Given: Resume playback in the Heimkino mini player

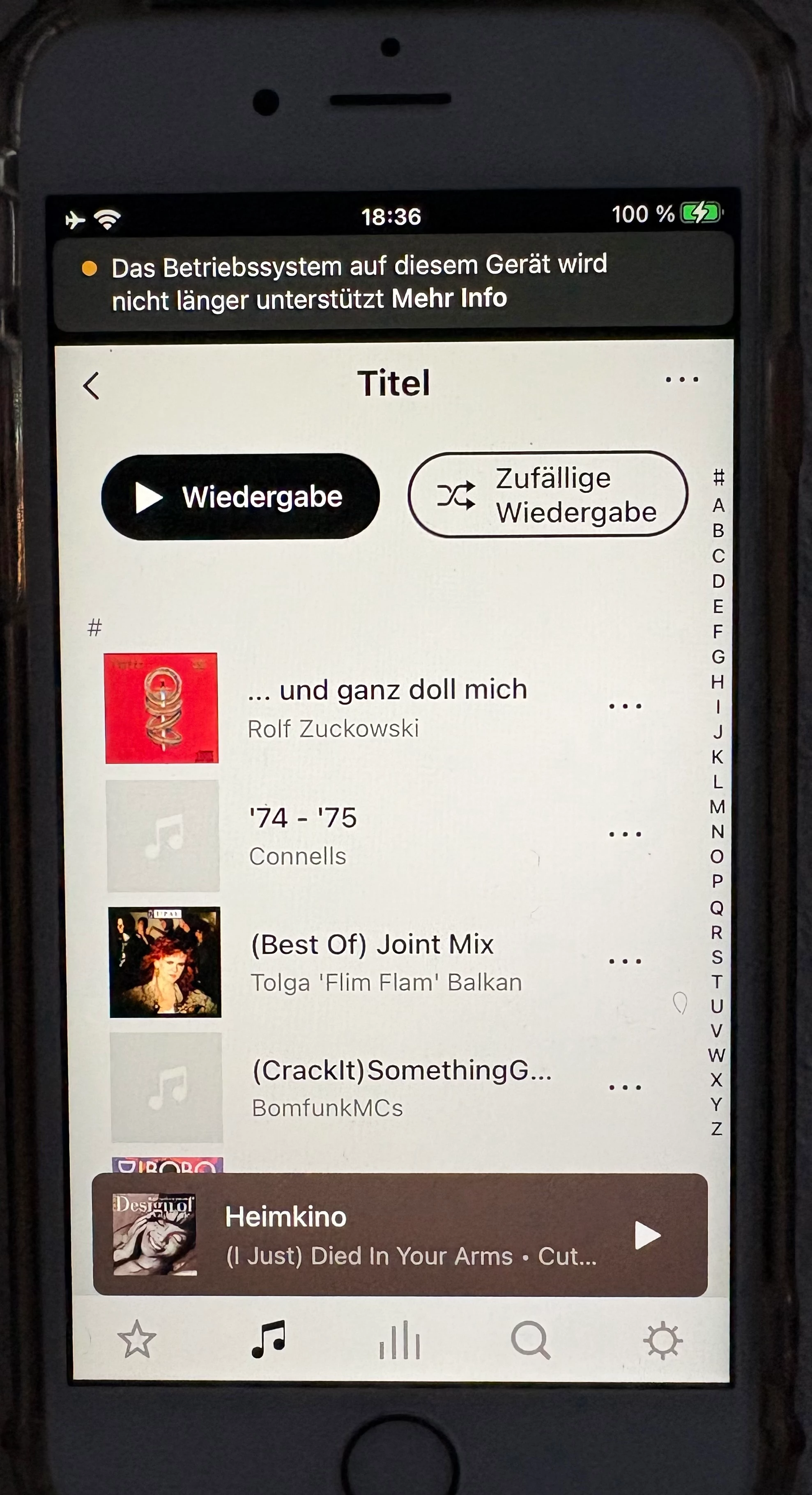Looking at the screenshot, I should [x=647, y=1235].
